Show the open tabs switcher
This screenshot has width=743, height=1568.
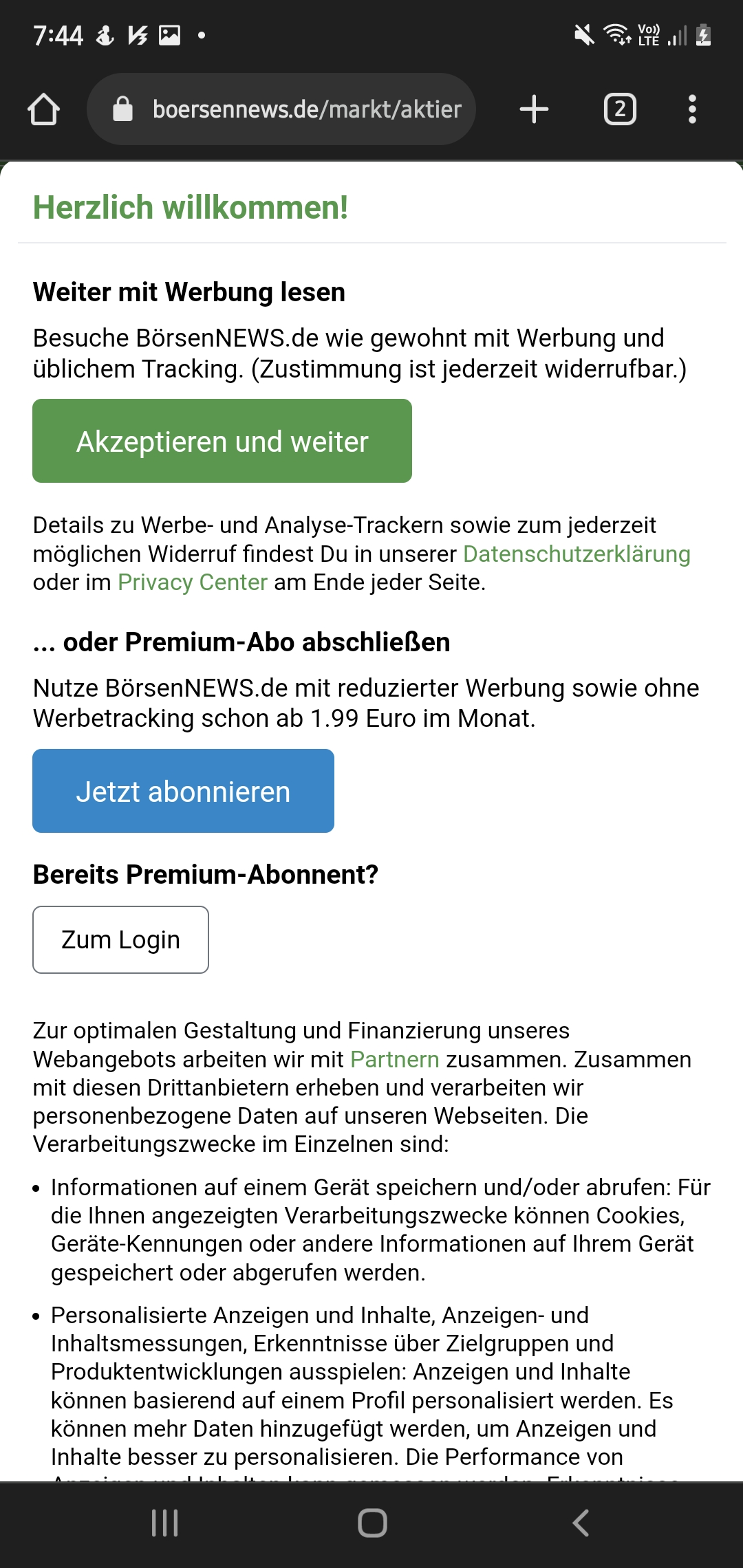coord(620,109)
